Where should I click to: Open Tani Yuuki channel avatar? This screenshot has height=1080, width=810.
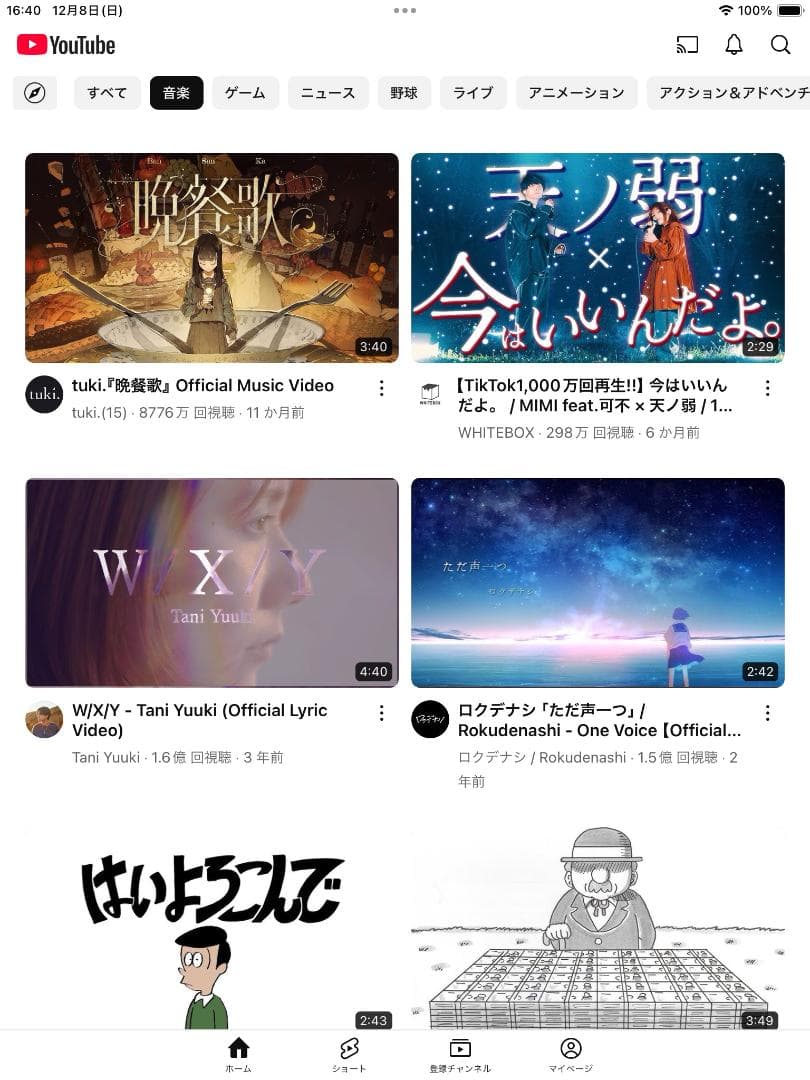[44, 720]
